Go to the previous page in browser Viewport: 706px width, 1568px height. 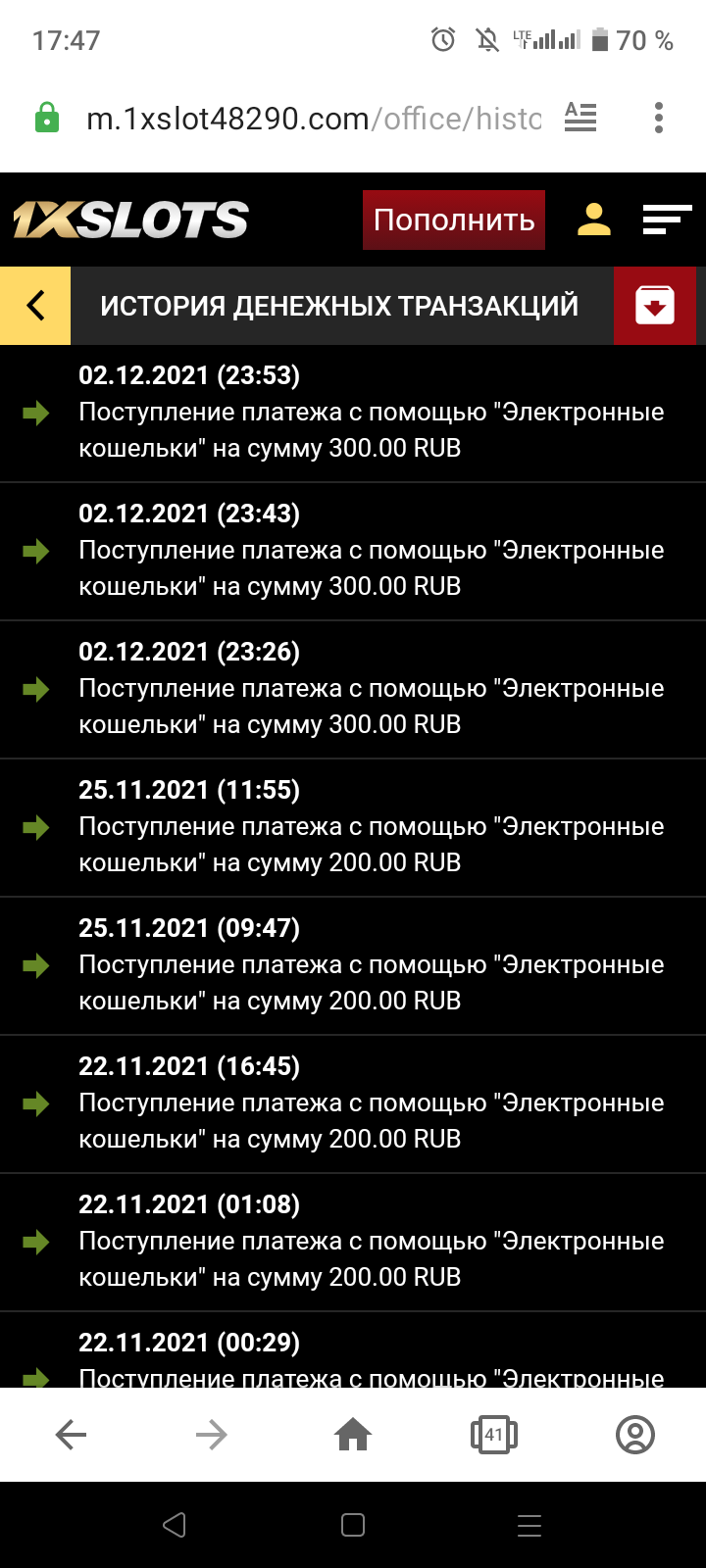[x=71, y=1436]
